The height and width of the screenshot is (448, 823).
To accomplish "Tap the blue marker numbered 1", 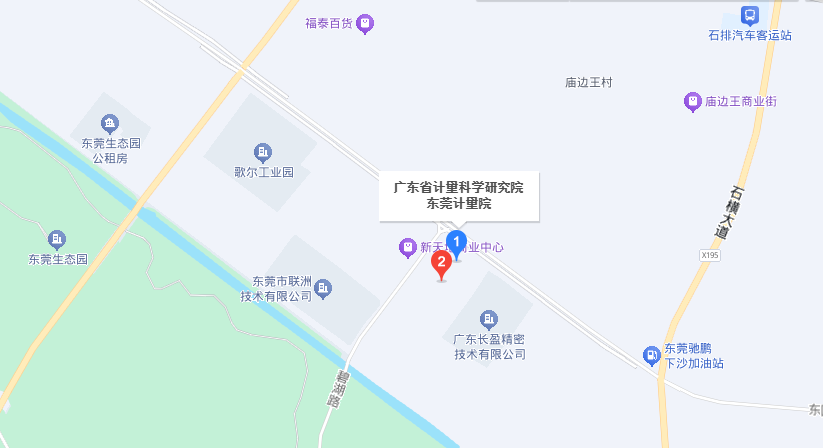I will click(456, 243).
